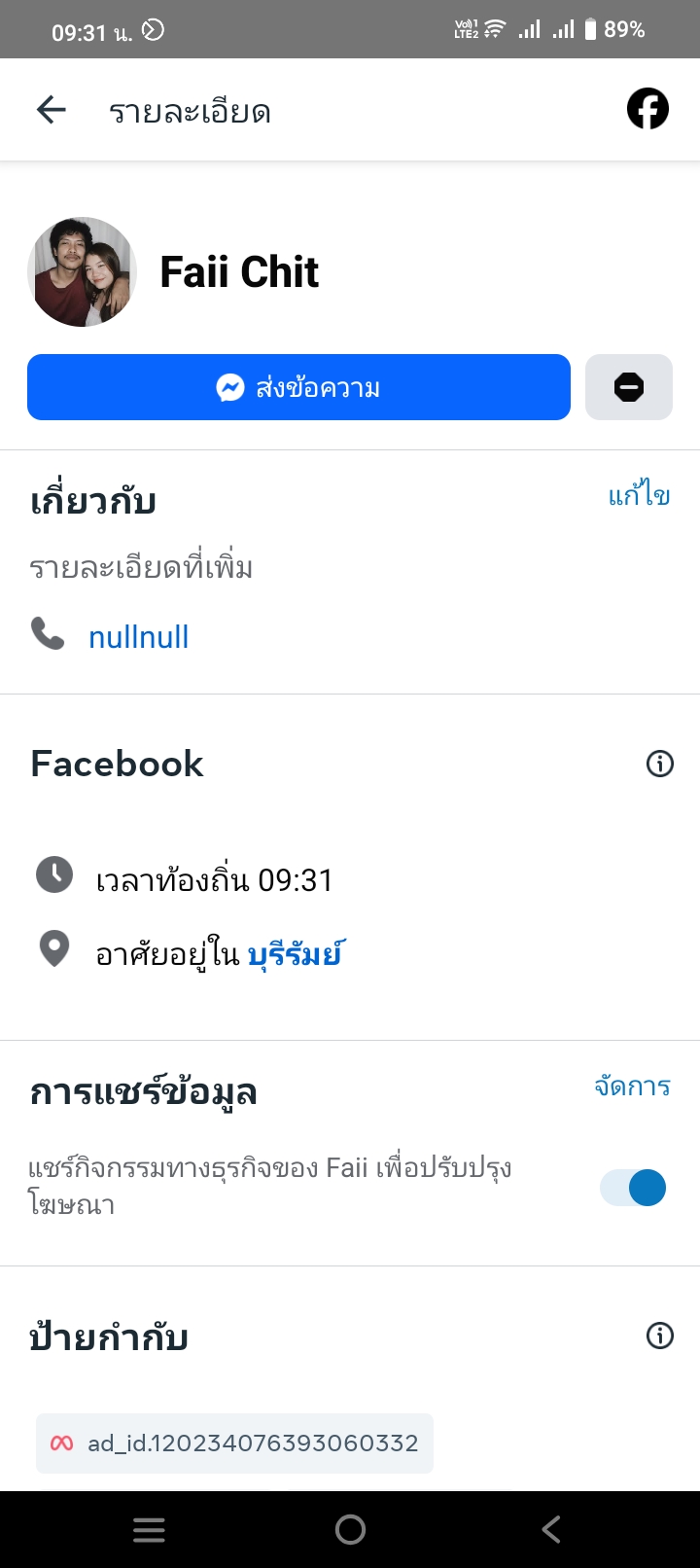Viewport: 700px width, 1568px height.
Task: Open the info icon beside ป้ายกำกับ
Action: click(660, 1336)
